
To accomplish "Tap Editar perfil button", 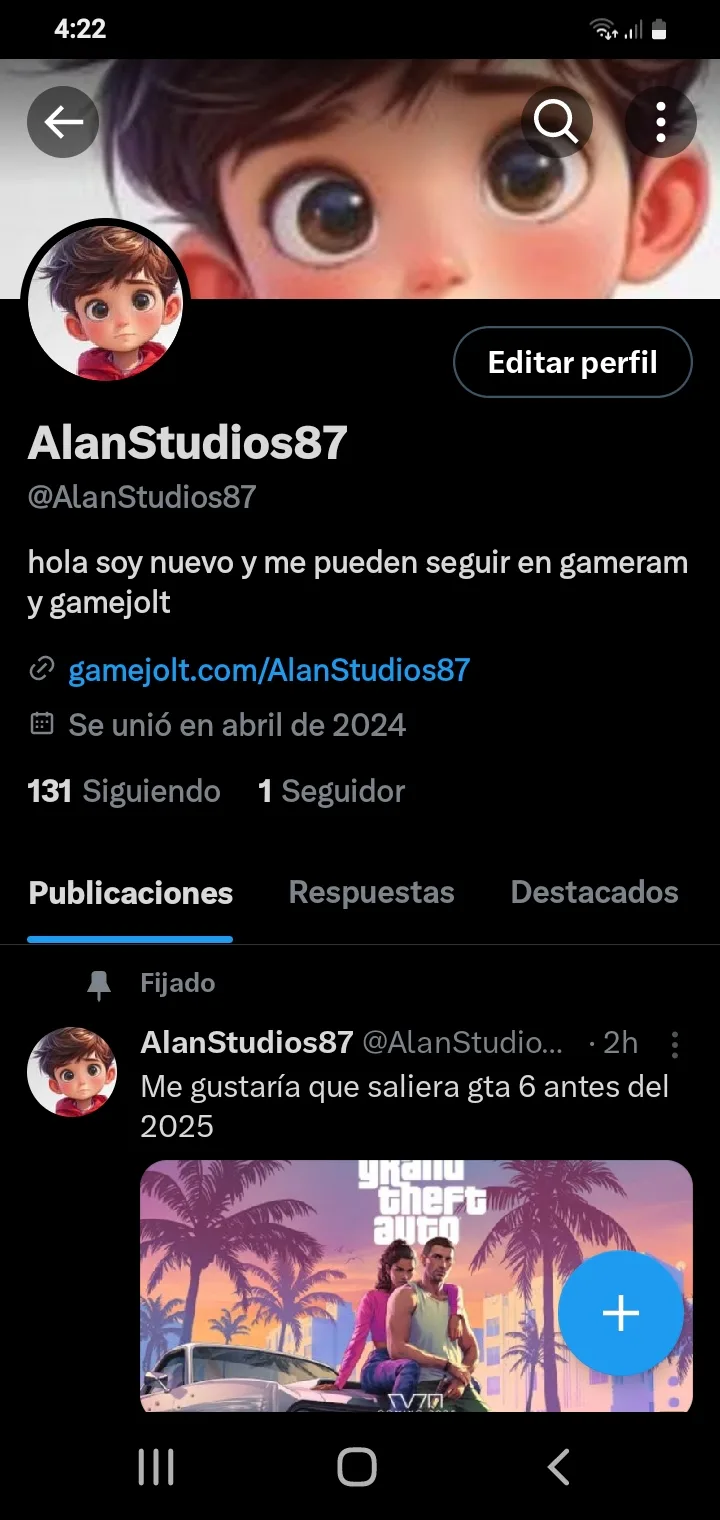I will 572,362.
